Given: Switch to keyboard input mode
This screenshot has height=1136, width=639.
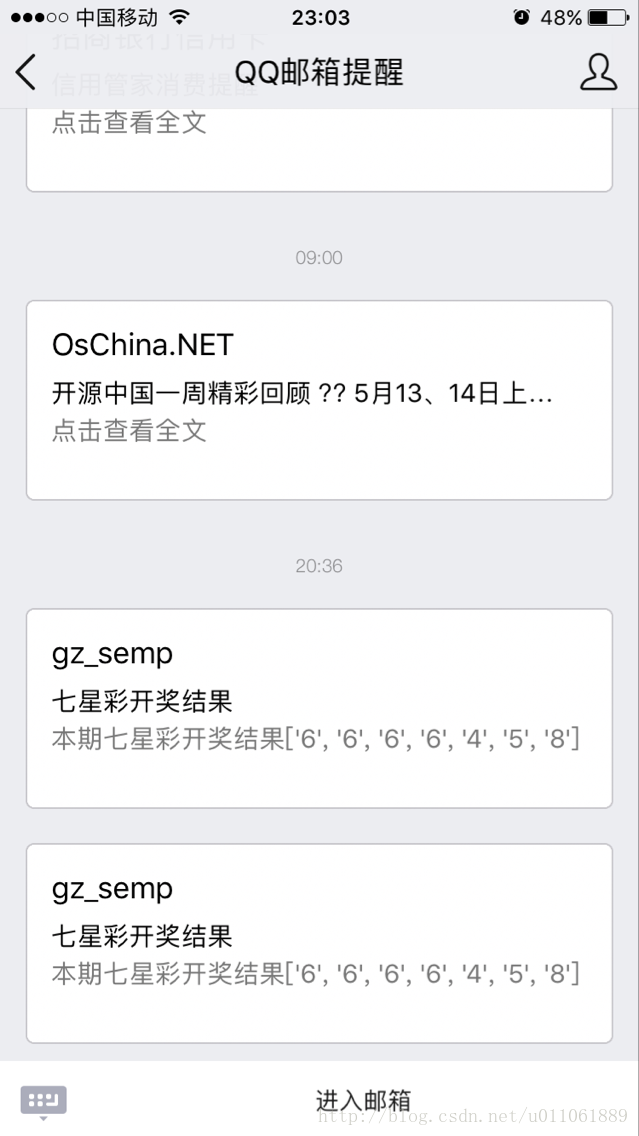Looking at the screenshot, I should click(43, 1100).
